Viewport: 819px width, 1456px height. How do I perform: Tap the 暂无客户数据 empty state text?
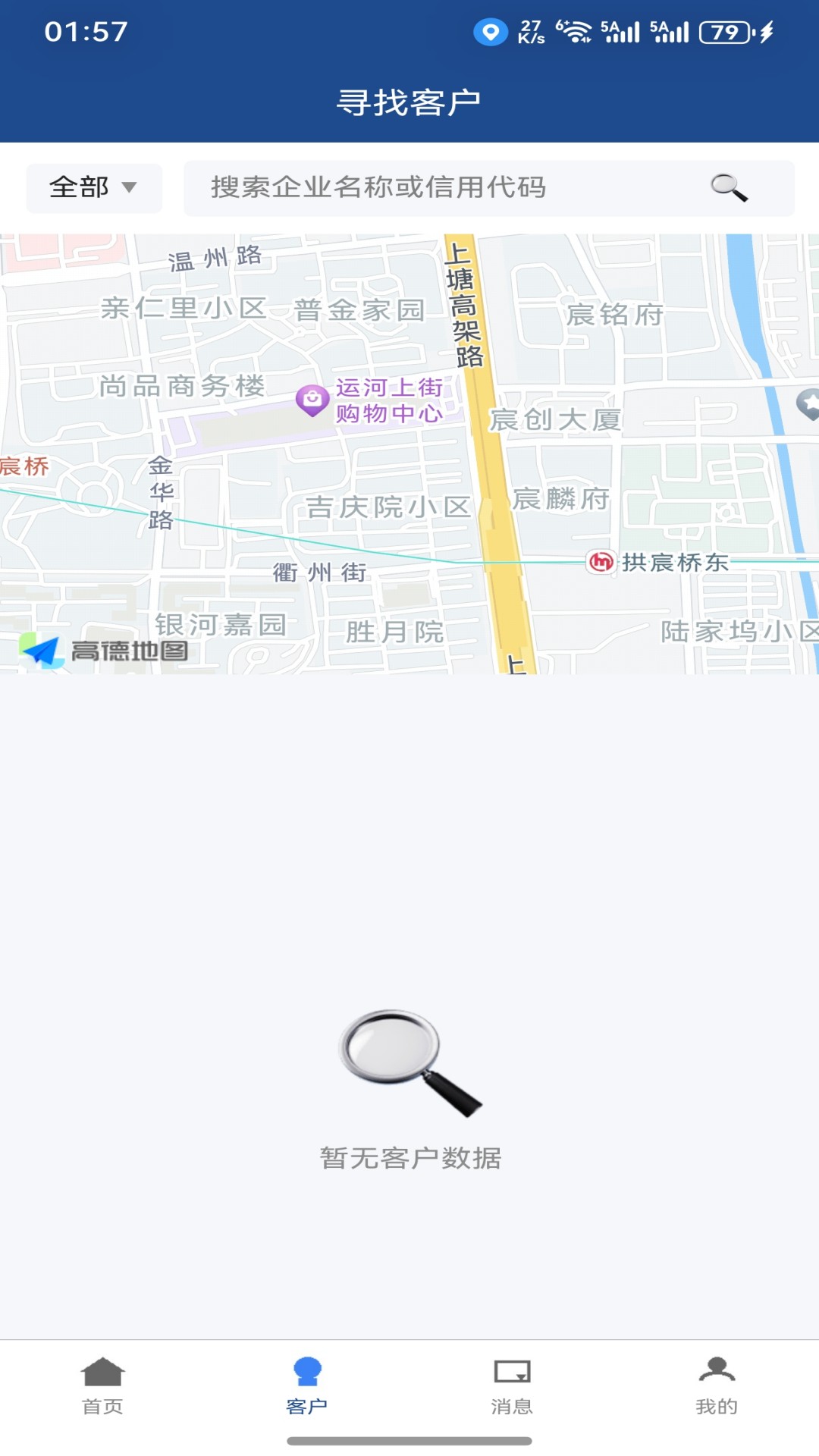click(409, 1158)
